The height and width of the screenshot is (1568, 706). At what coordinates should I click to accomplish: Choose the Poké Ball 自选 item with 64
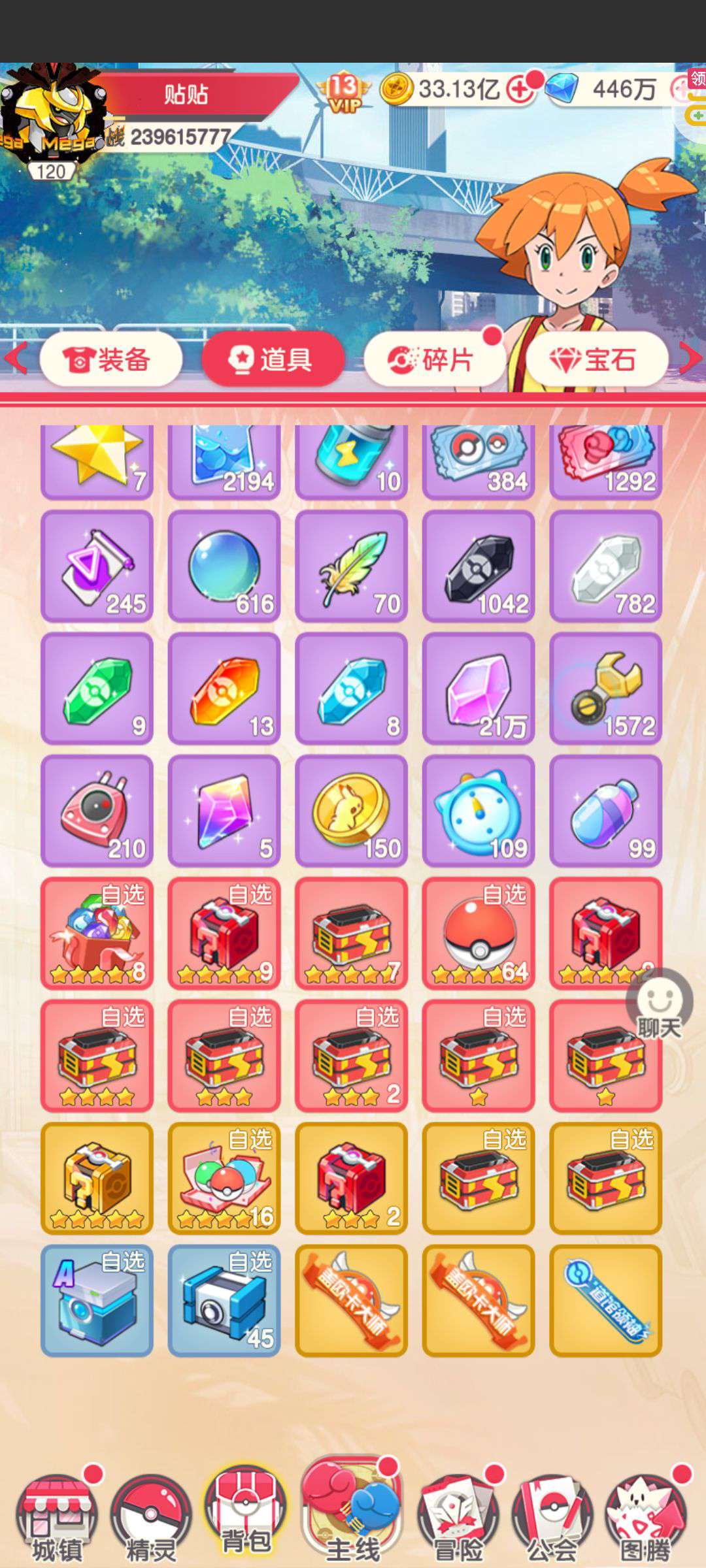coord(479,933)
